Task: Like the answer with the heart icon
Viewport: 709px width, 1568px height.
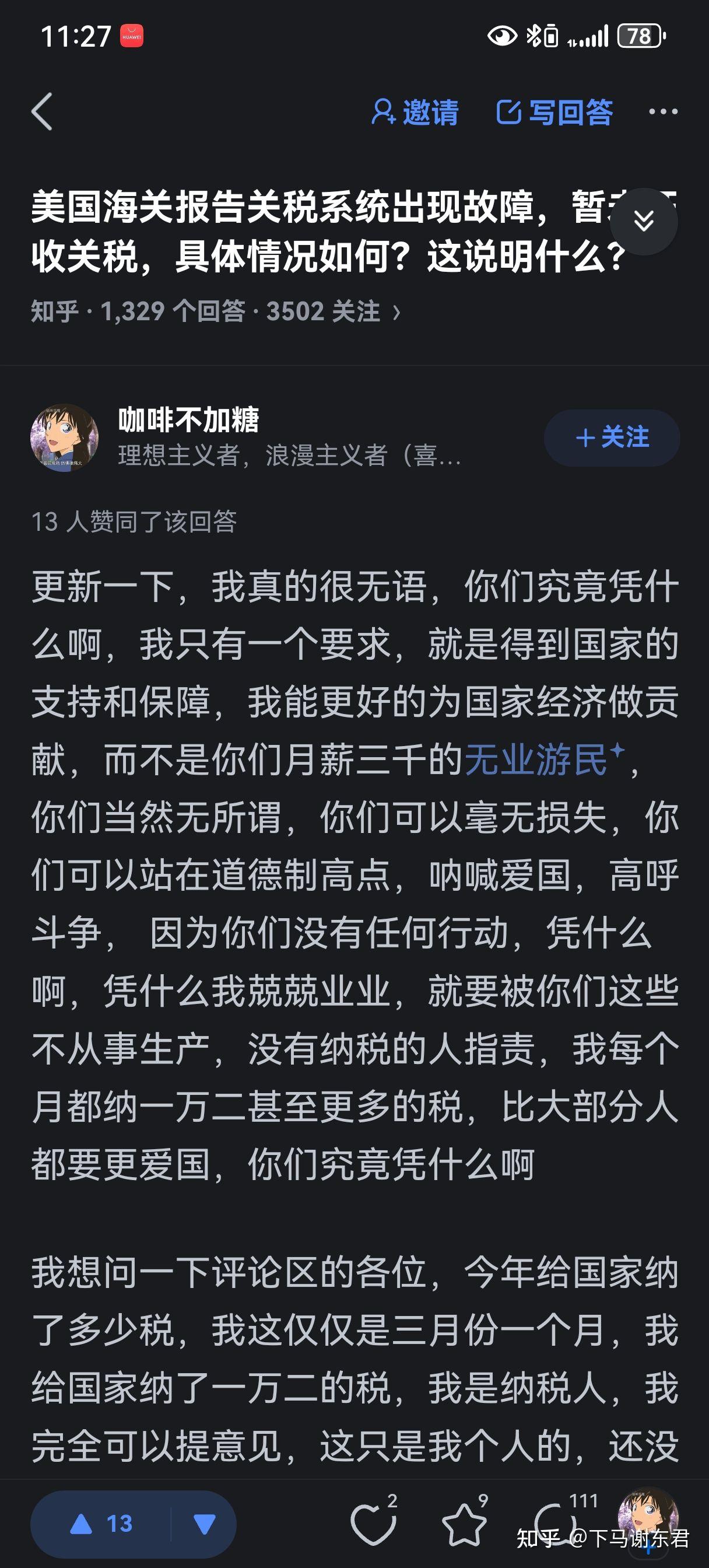Action: [x=373, y=1524]
